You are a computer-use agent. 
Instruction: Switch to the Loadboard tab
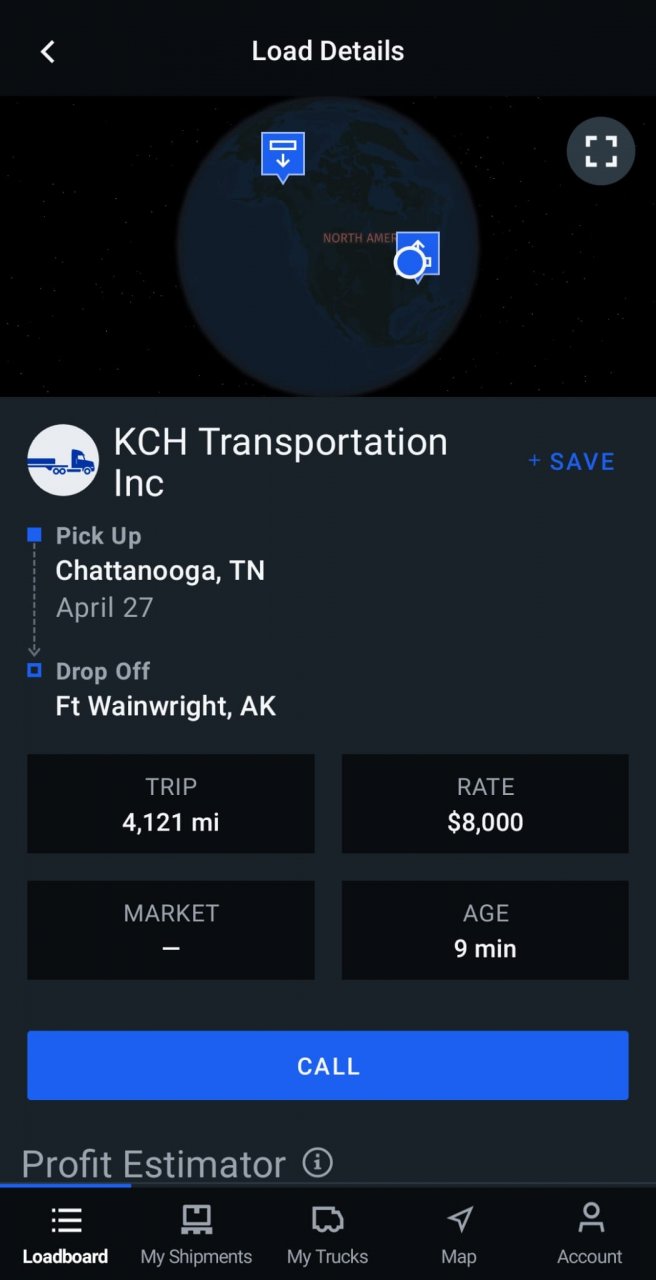point(66,1235)
